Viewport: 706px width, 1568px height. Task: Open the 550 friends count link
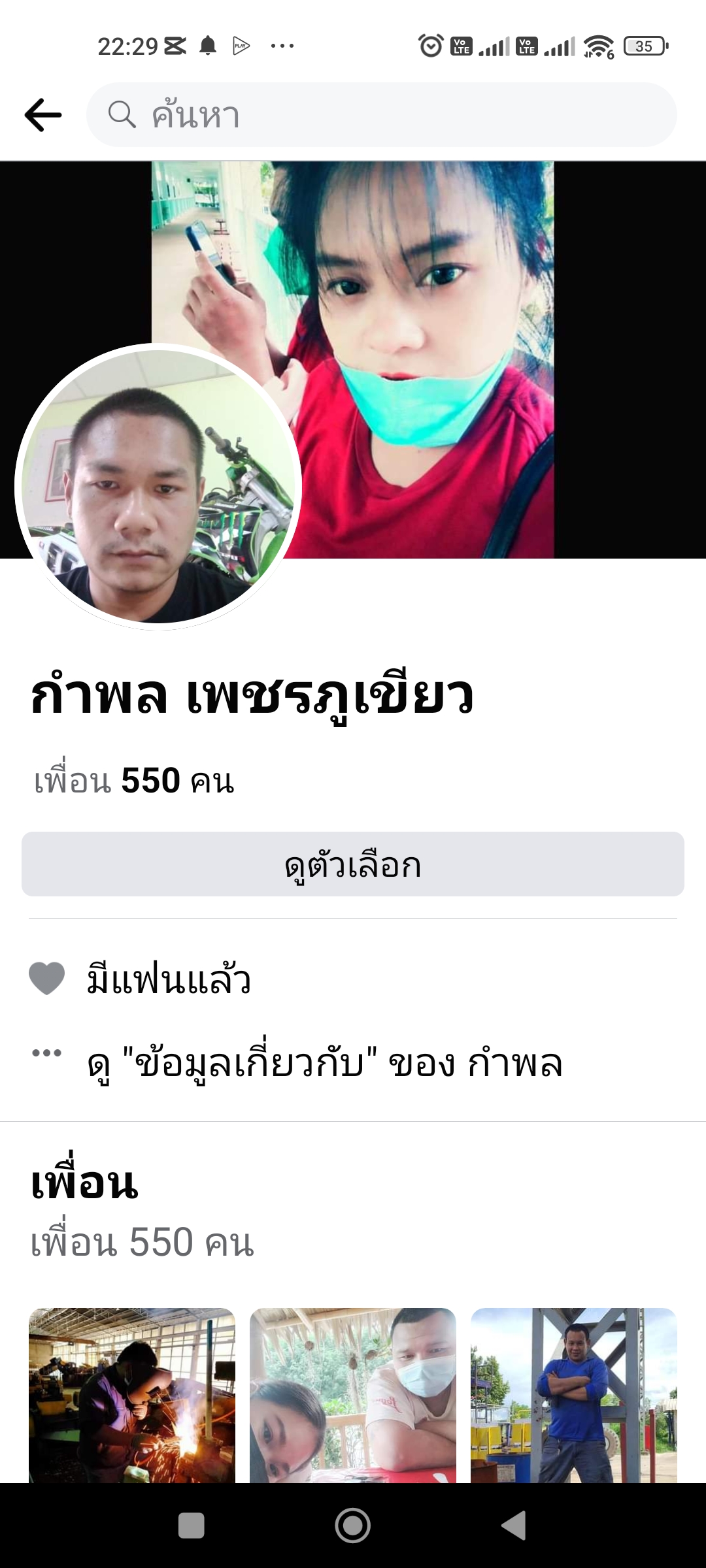tap(134, 781)
